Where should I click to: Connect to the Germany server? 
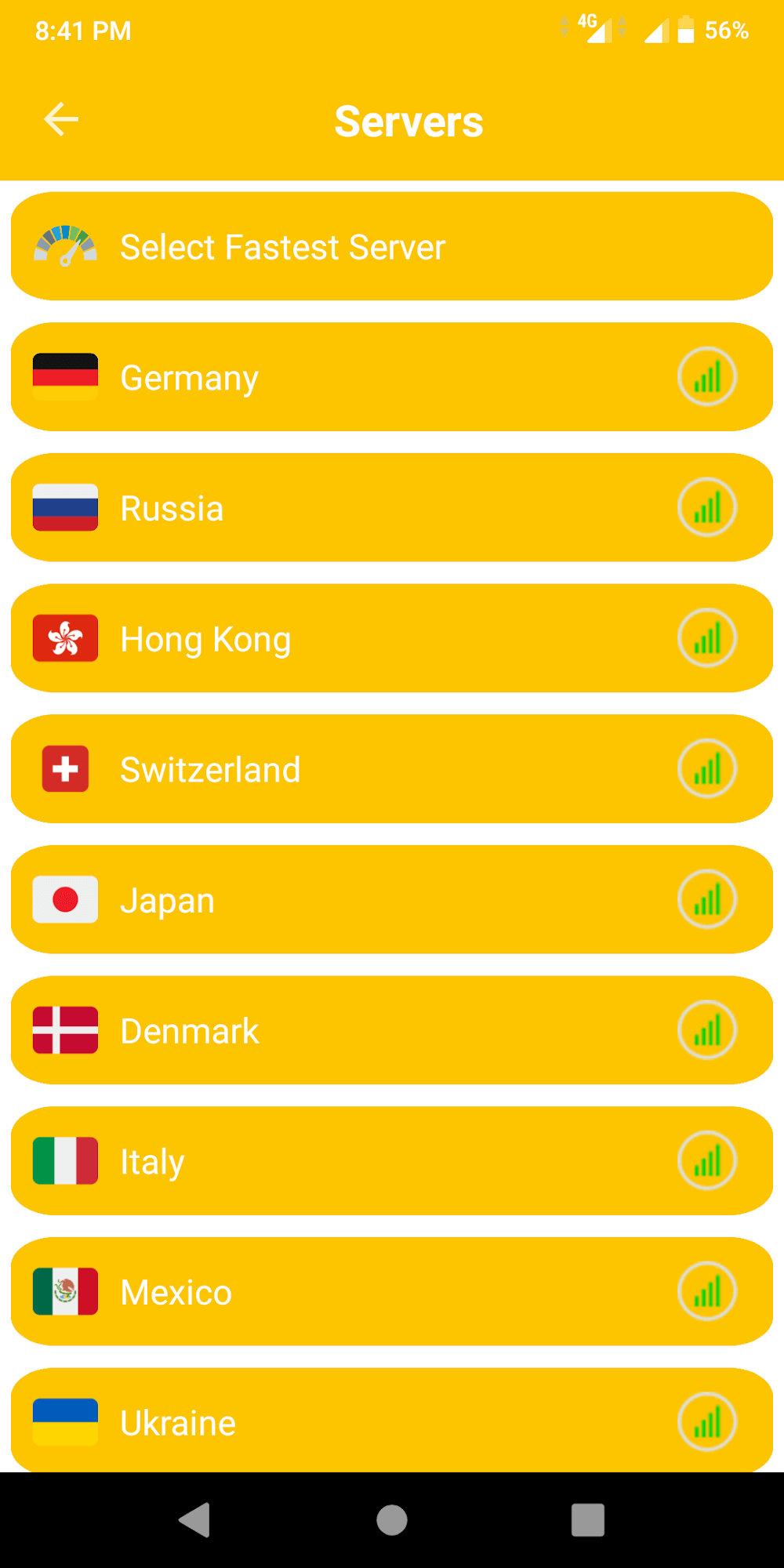392,377
